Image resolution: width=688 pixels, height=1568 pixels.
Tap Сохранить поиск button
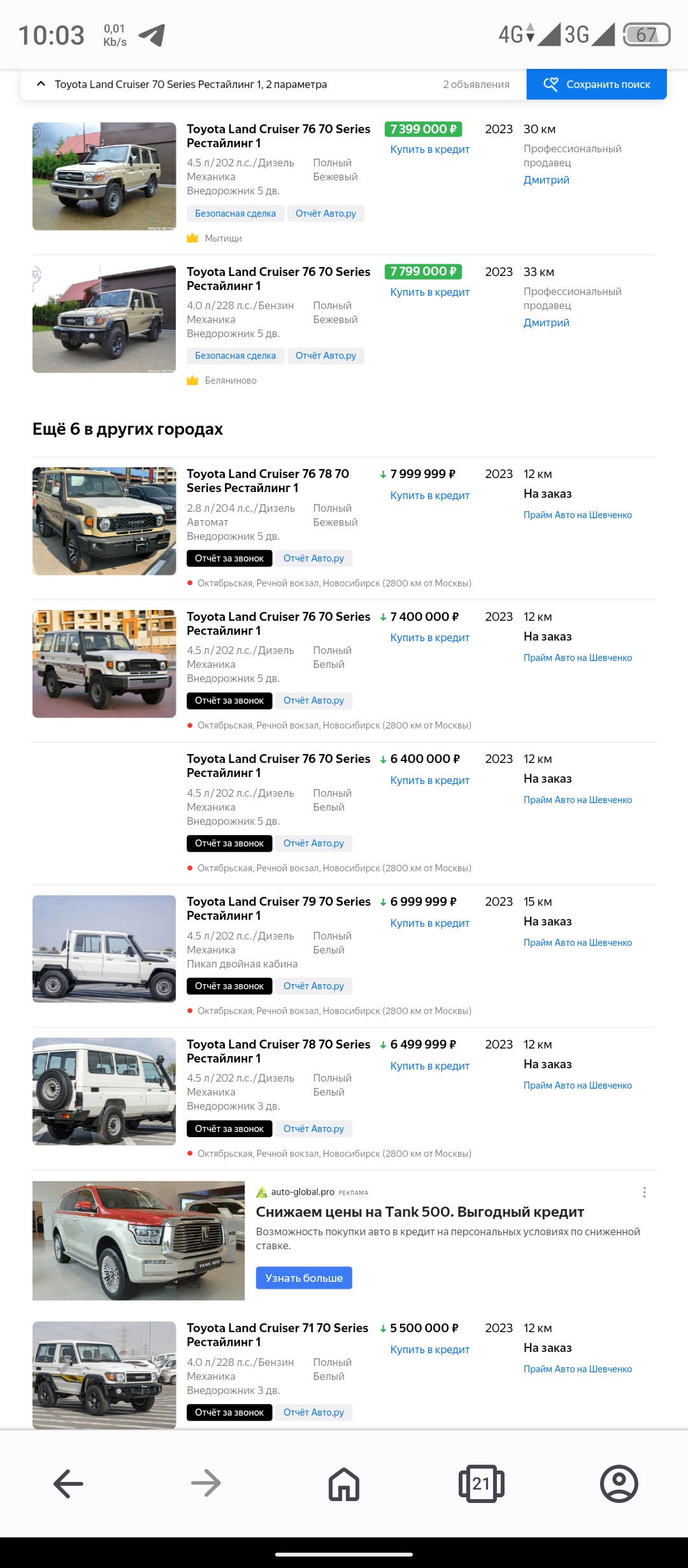pos(596,84)
